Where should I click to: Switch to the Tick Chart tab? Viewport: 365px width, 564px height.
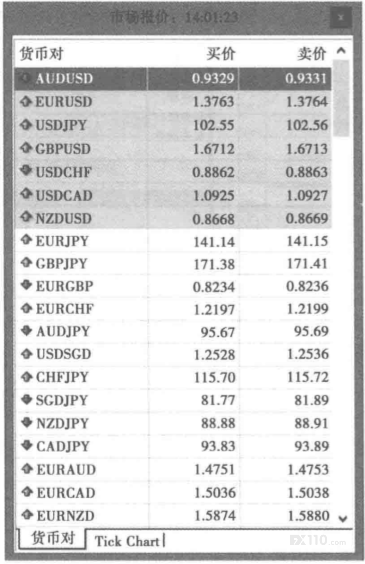(127, 541)
